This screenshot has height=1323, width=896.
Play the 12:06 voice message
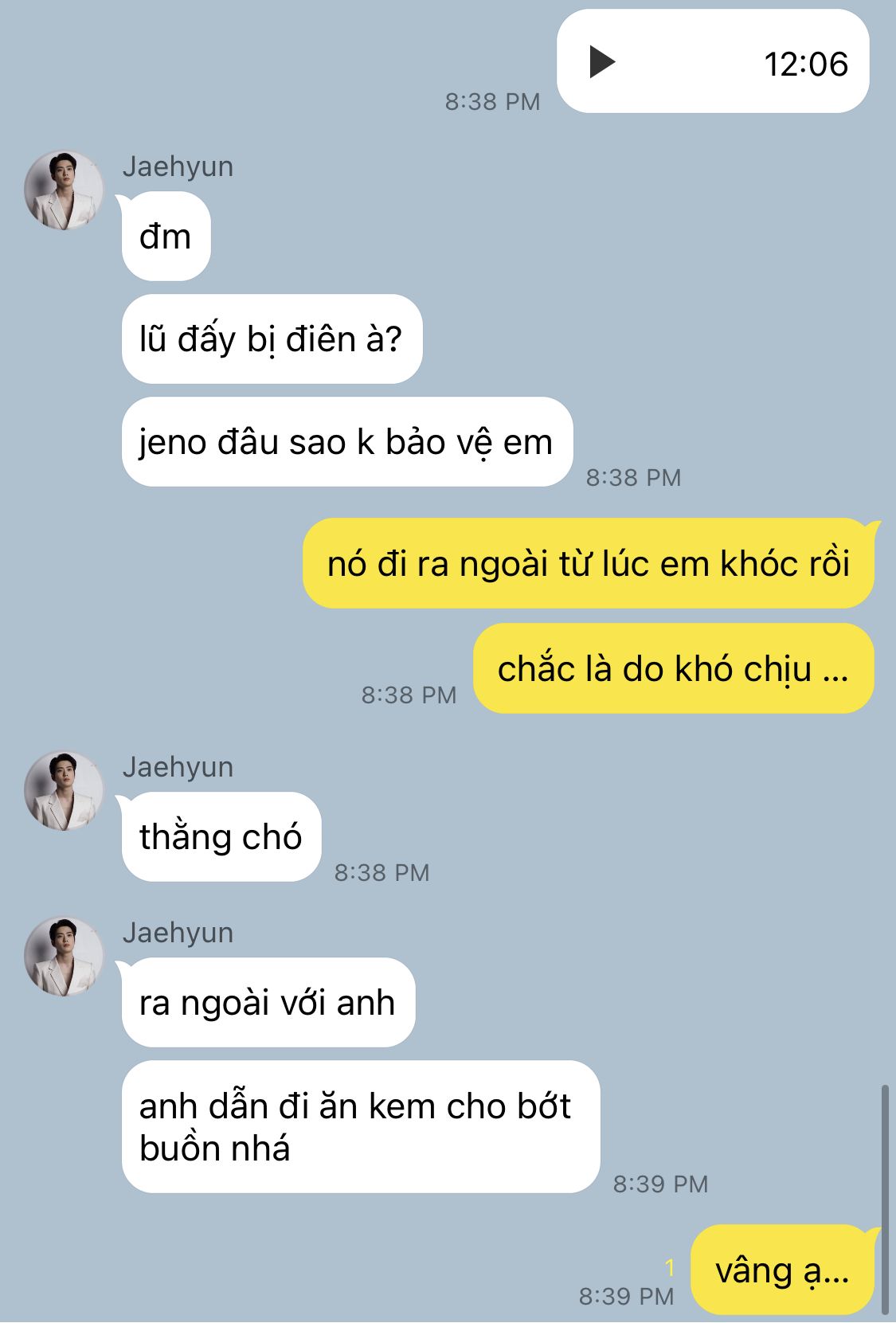tap(602, 62)
